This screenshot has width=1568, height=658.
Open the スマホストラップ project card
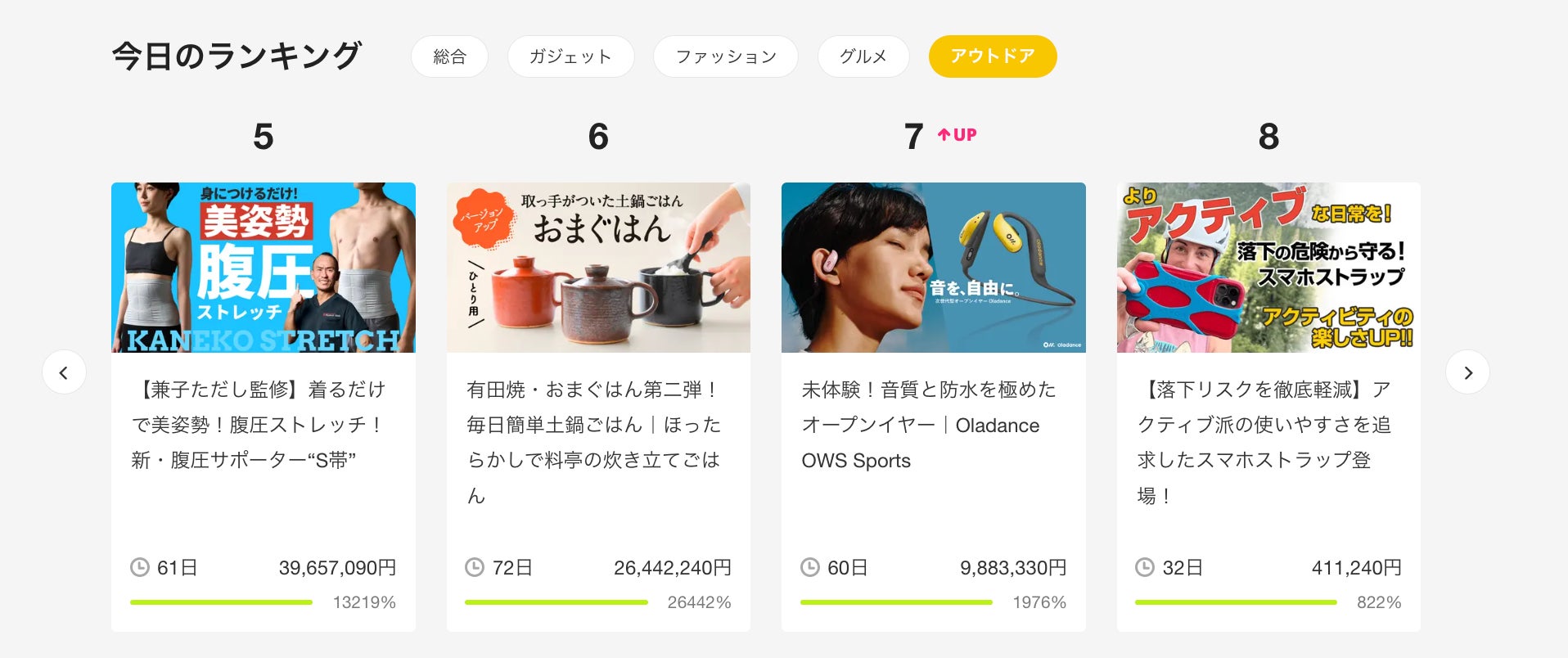[x=1268, y=407]
